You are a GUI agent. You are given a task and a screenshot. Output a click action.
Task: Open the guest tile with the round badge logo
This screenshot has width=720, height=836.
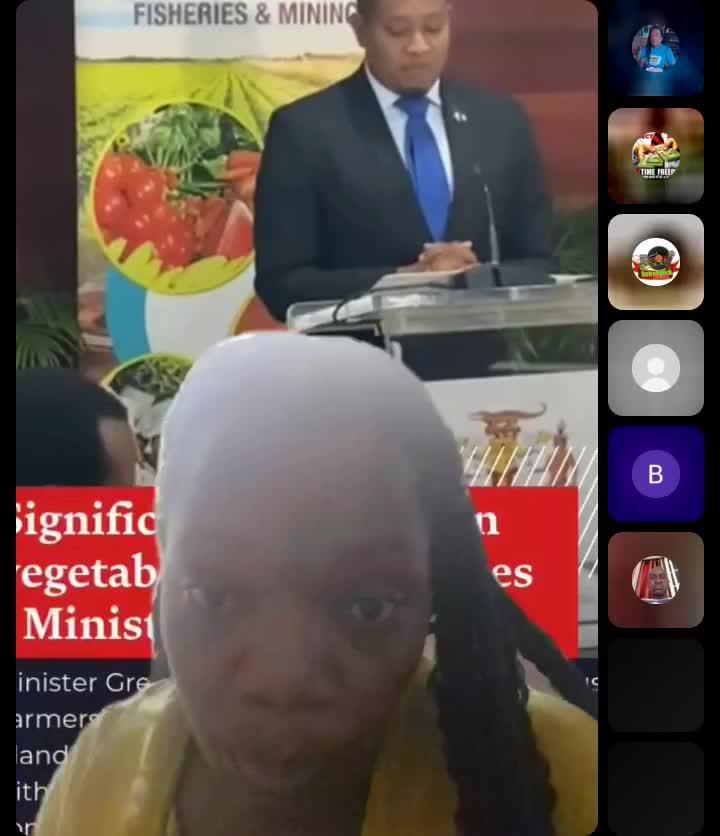click(x=655, y=261)
